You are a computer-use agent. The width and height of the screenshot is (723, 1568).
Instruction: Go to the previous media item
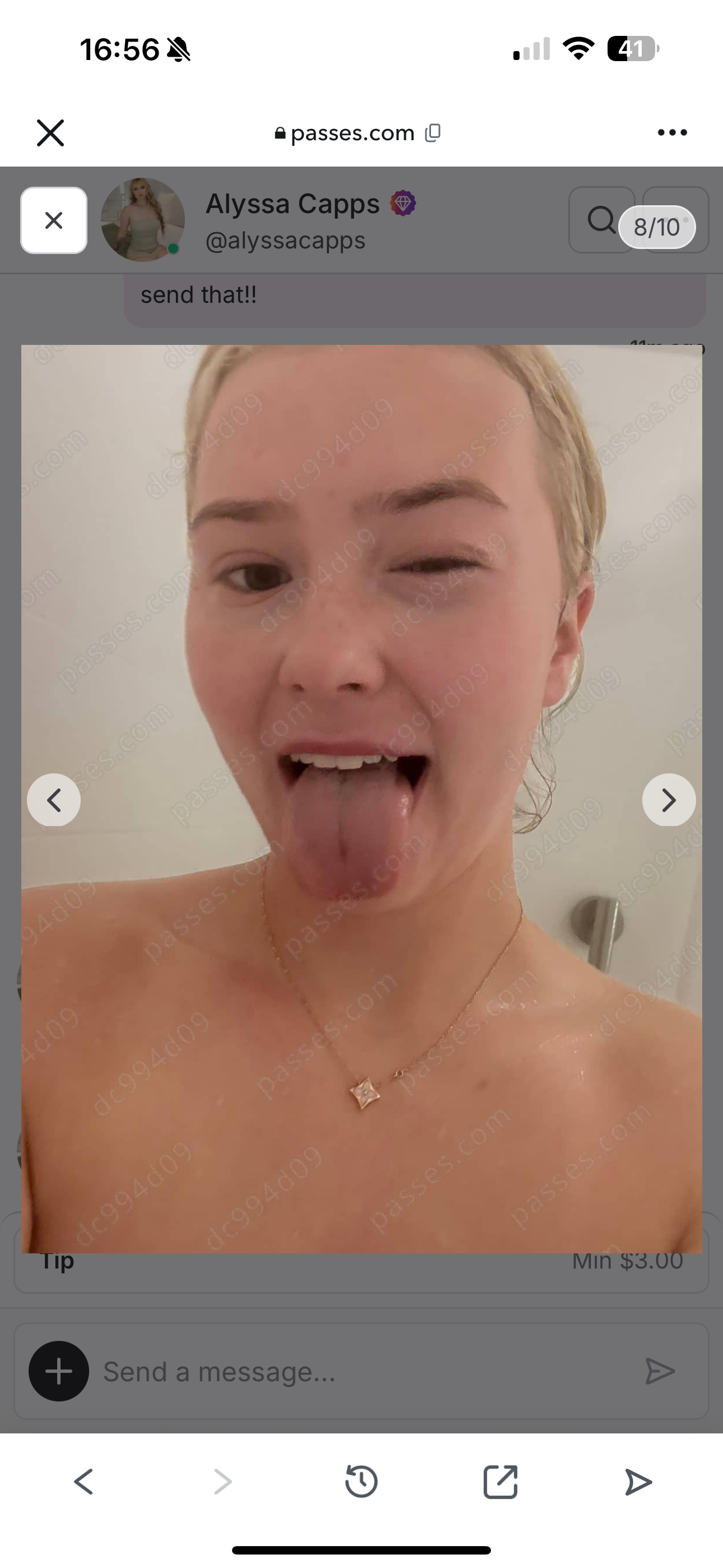[54, 800]
